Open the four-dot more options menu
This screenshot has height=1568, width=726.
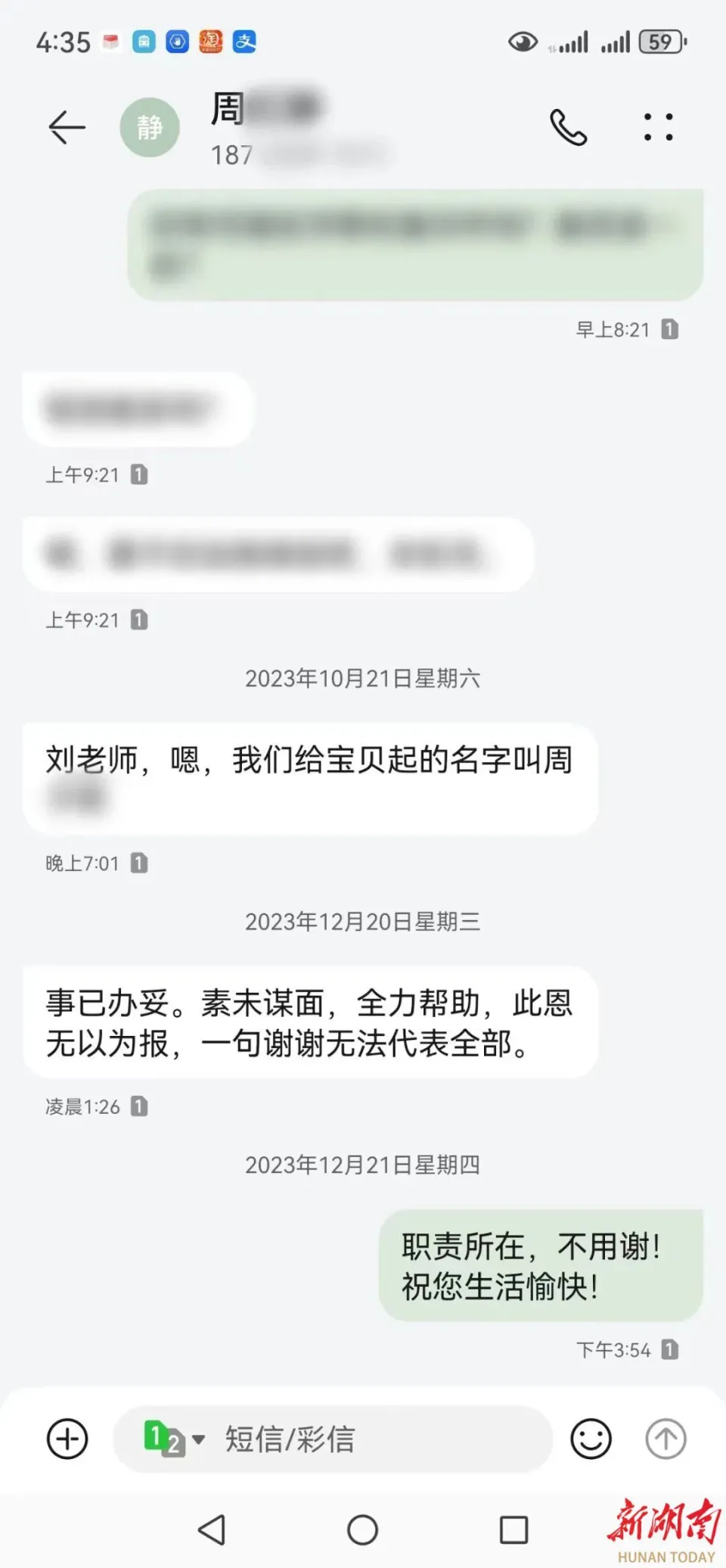[x=658, y=127]
